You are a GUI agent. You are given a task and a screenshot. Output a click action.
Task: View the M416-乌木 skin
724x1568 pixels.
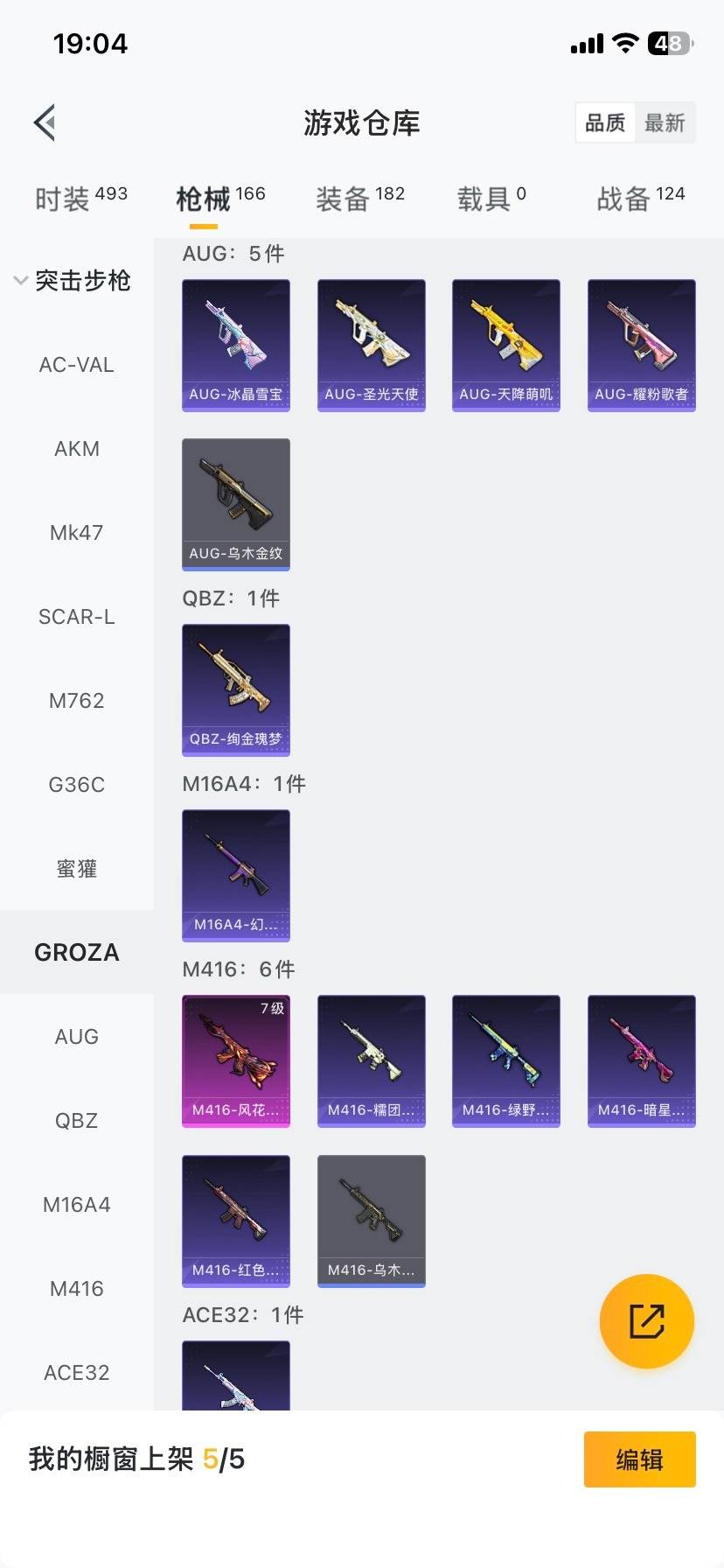[371, 1221]
